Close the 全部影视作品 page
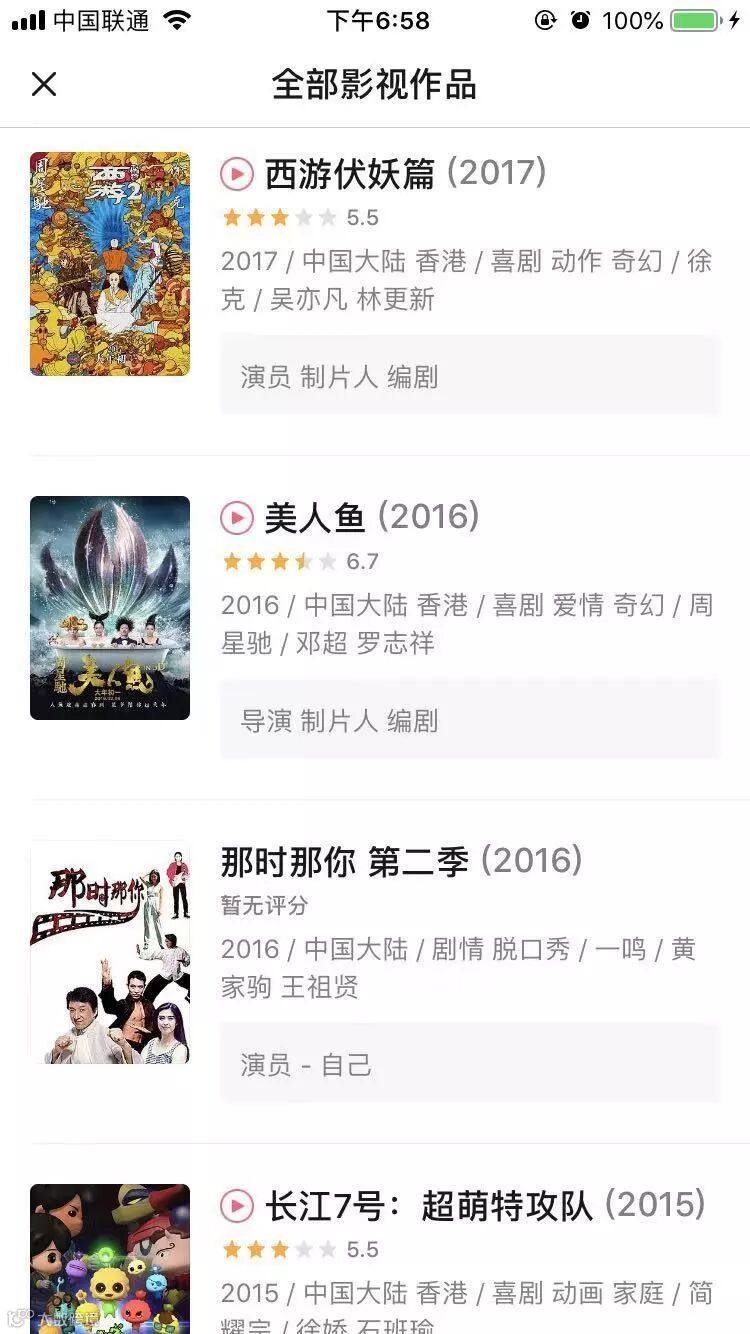The height and width of the screenshot is (1334, 750). pos(44,85)
